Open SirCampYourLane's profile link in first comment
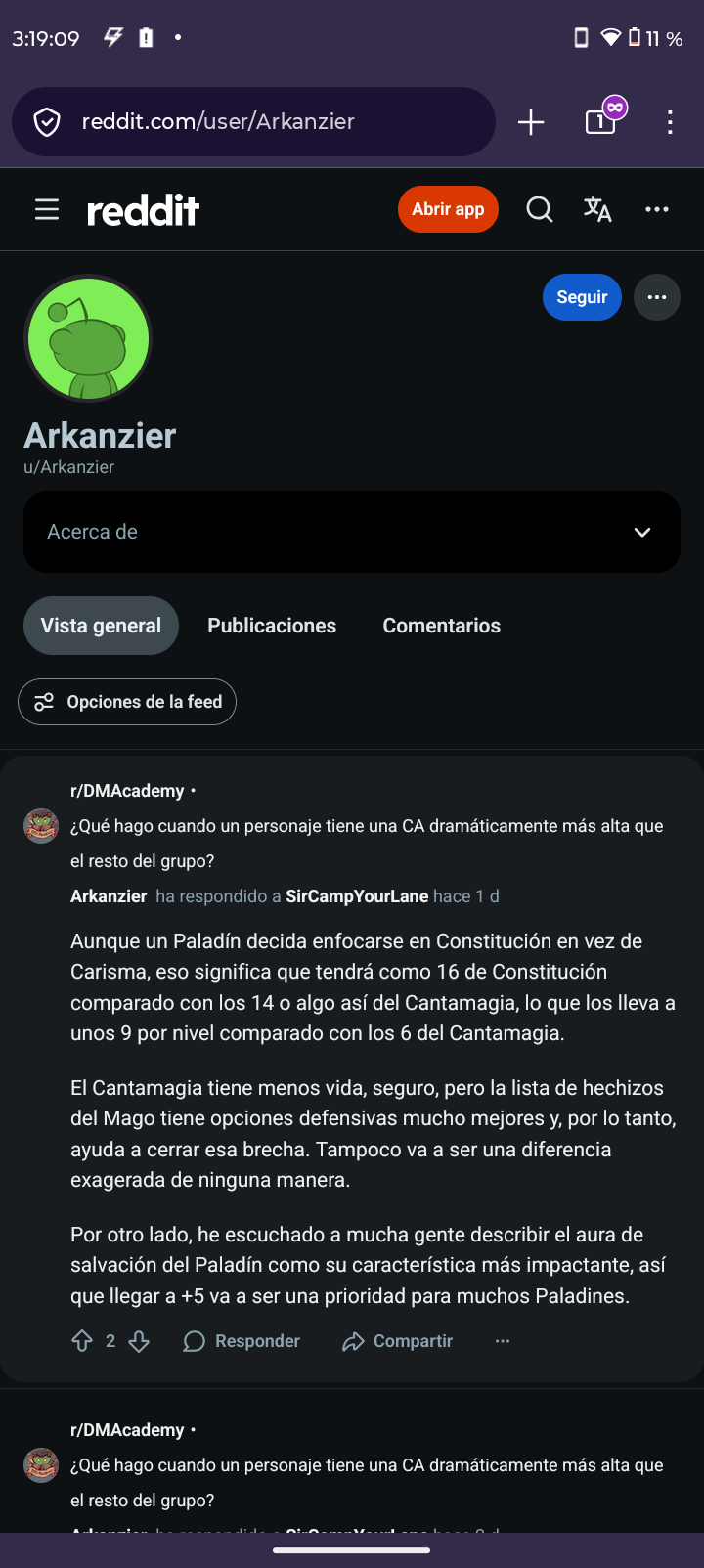The image size is (704, 1568). point(357,896)
